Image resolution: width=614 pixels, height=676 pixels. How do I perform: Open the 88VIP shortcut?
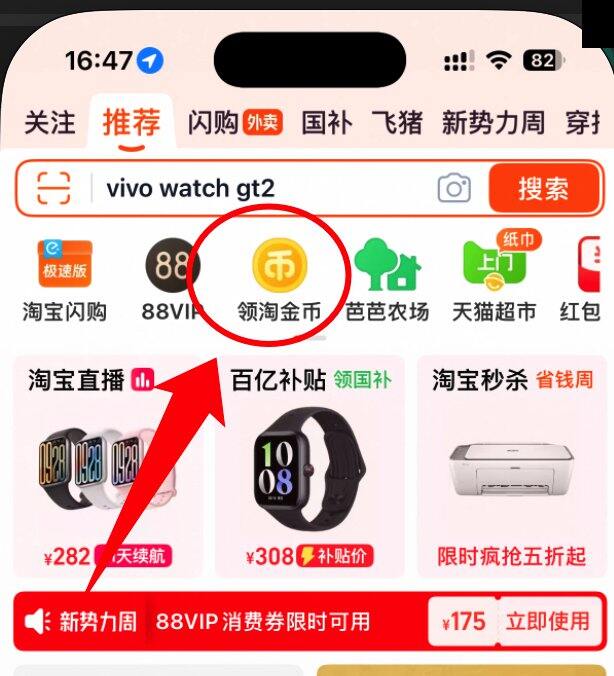pyautogui.click(x=172, y=280)
